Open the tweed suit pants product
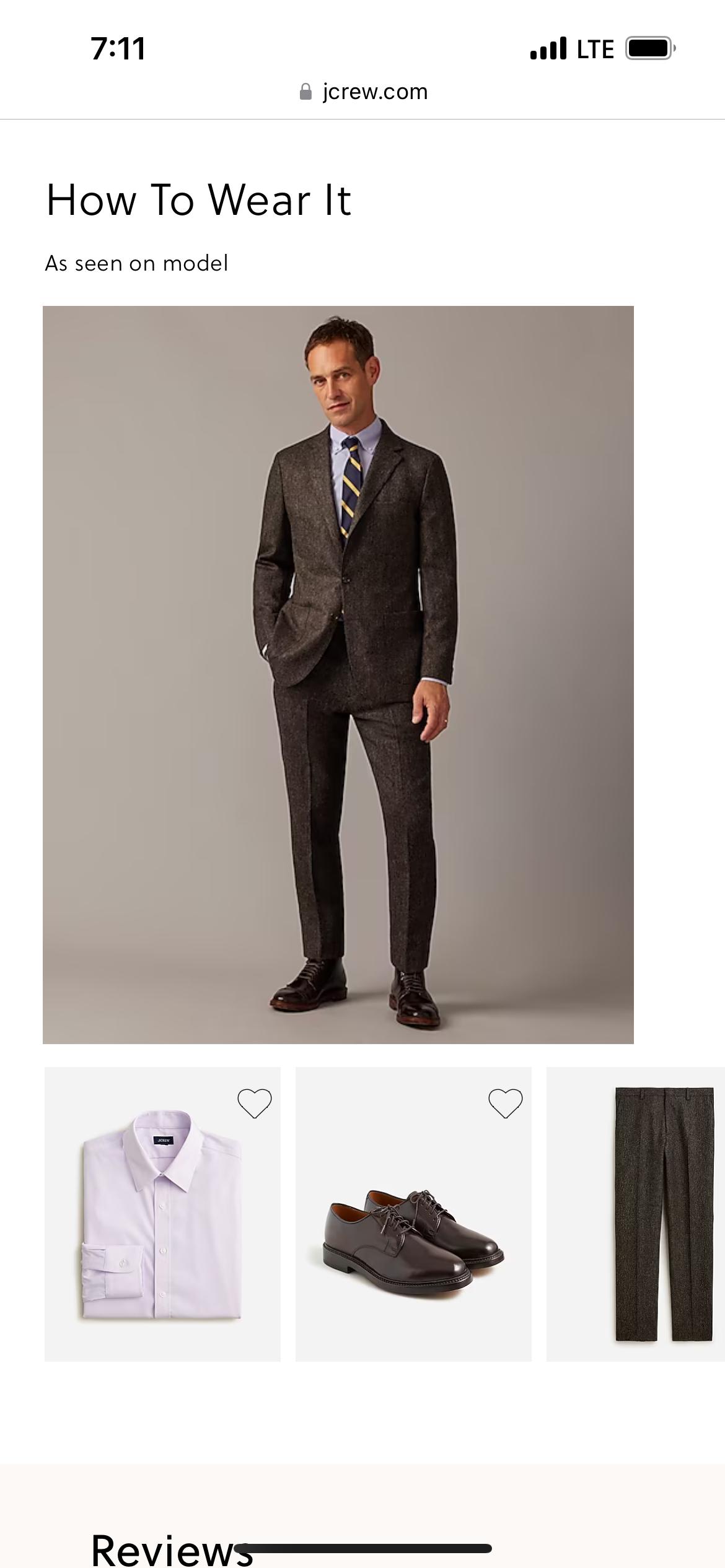This screenshot has height=1568, width=725. tap(663, 1214)
